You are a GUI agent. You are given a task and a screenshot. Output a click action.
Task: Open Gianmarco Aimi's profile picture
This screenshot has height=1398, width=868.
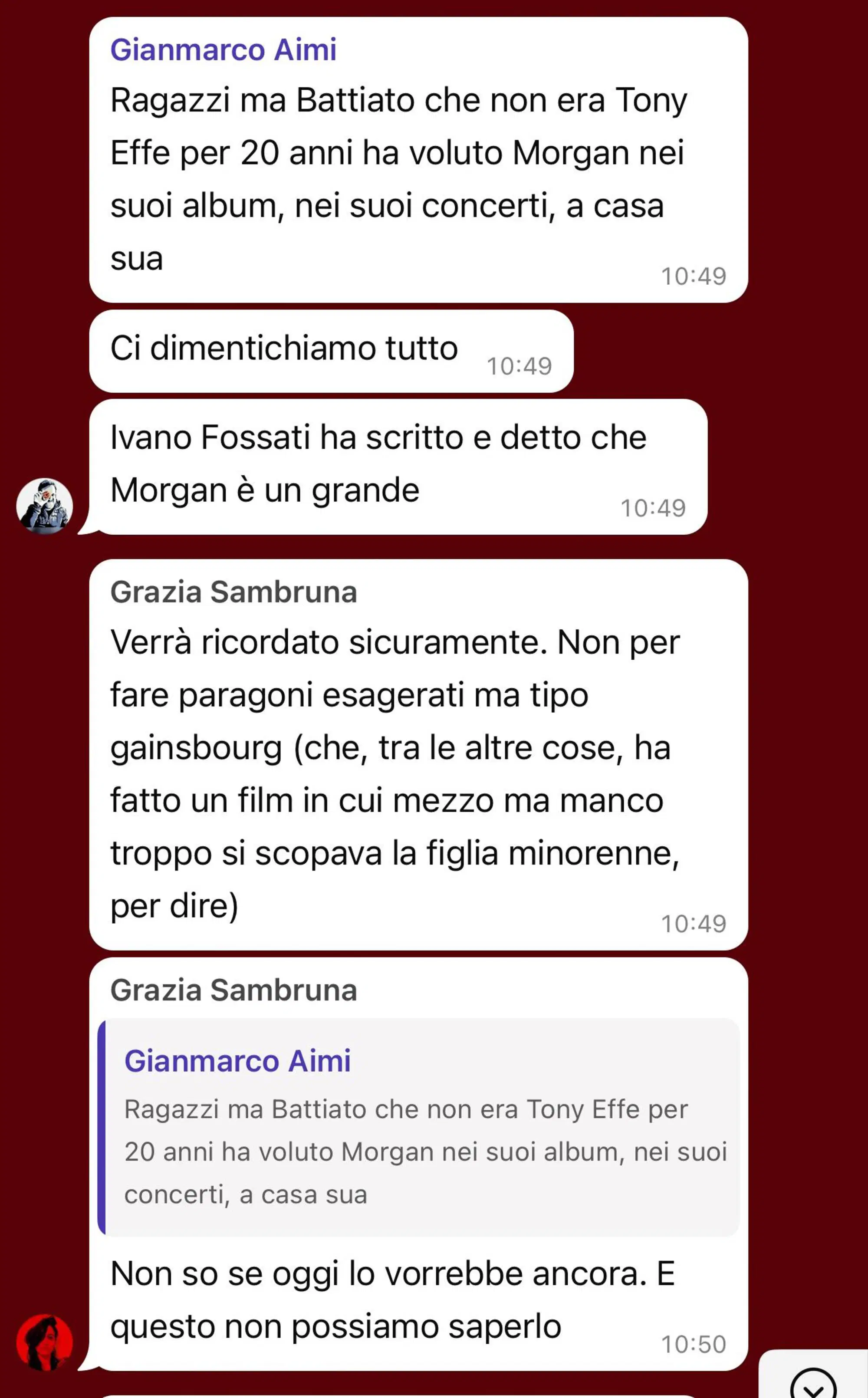tap(45, 506)
